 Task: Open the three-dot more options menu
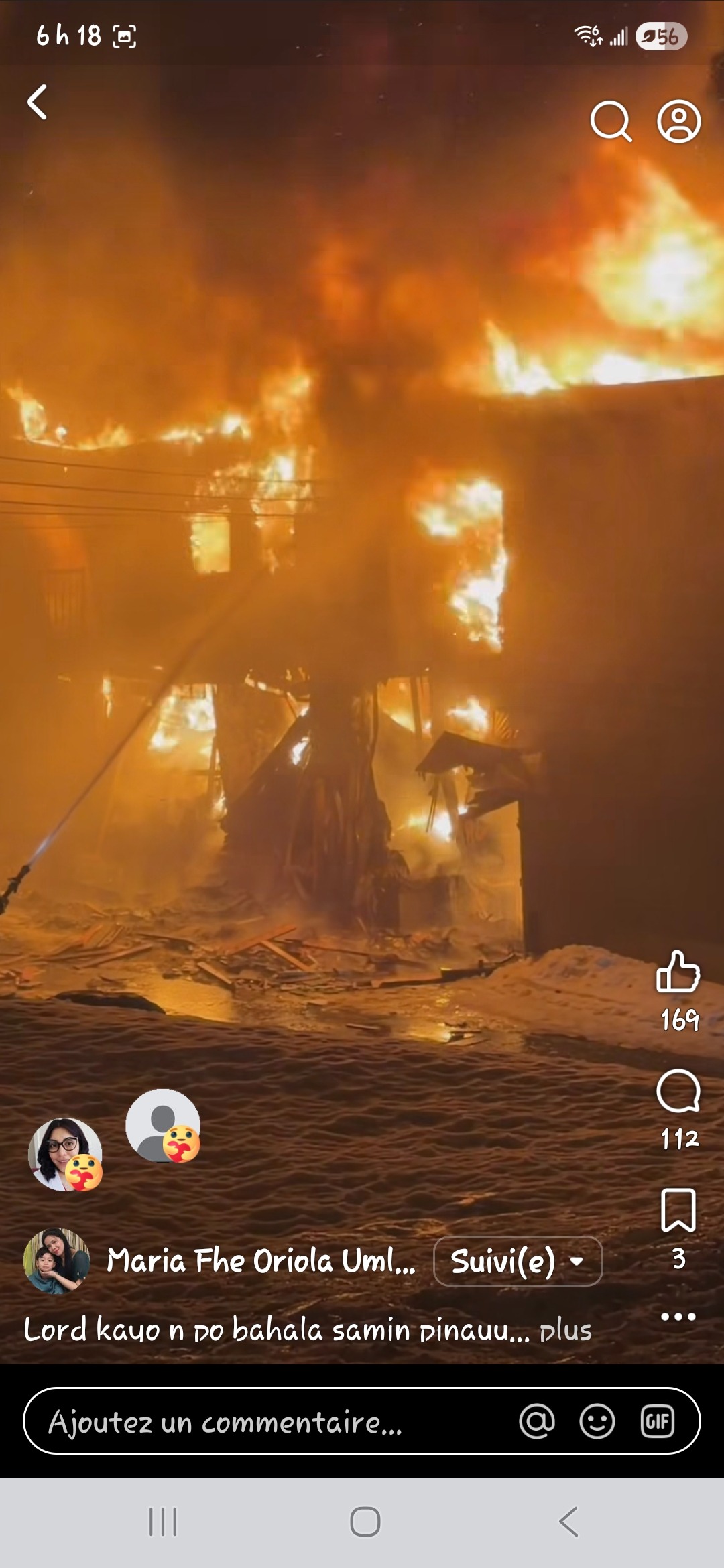678,1317
